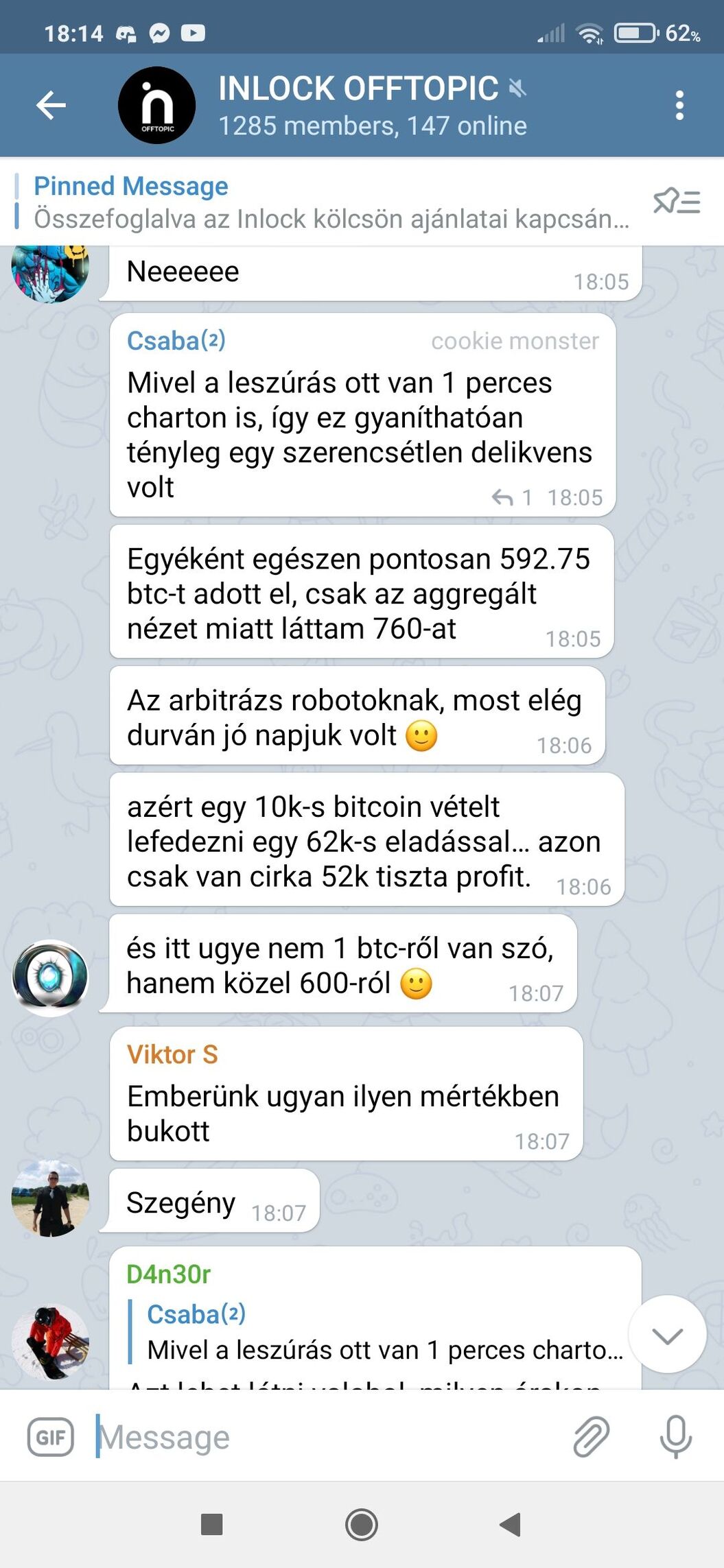Open the snowboarder avatar beside D4n30r's message
Viewport: 724px width, 1568px height.
[x=50, y=1342]
